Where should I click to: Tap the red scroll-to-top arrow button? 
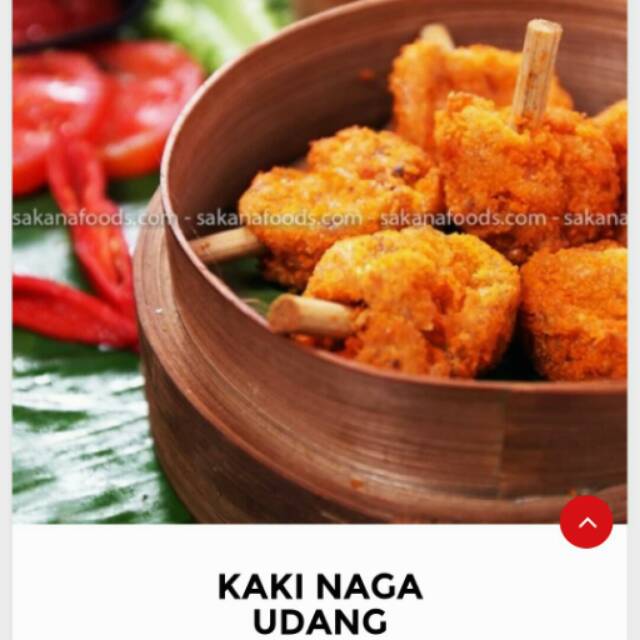[x=586, y=522]
